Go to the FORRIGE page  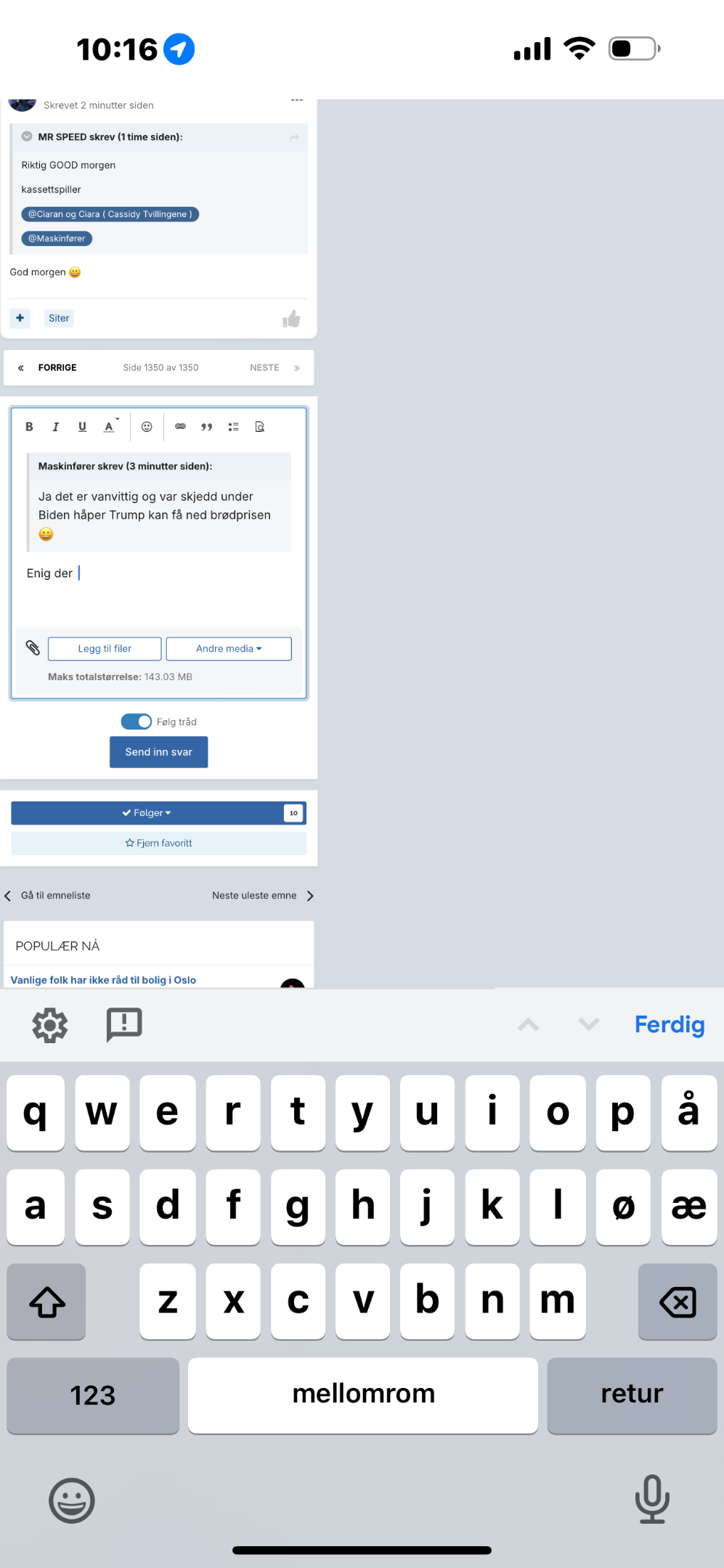(x=48, y=368)
